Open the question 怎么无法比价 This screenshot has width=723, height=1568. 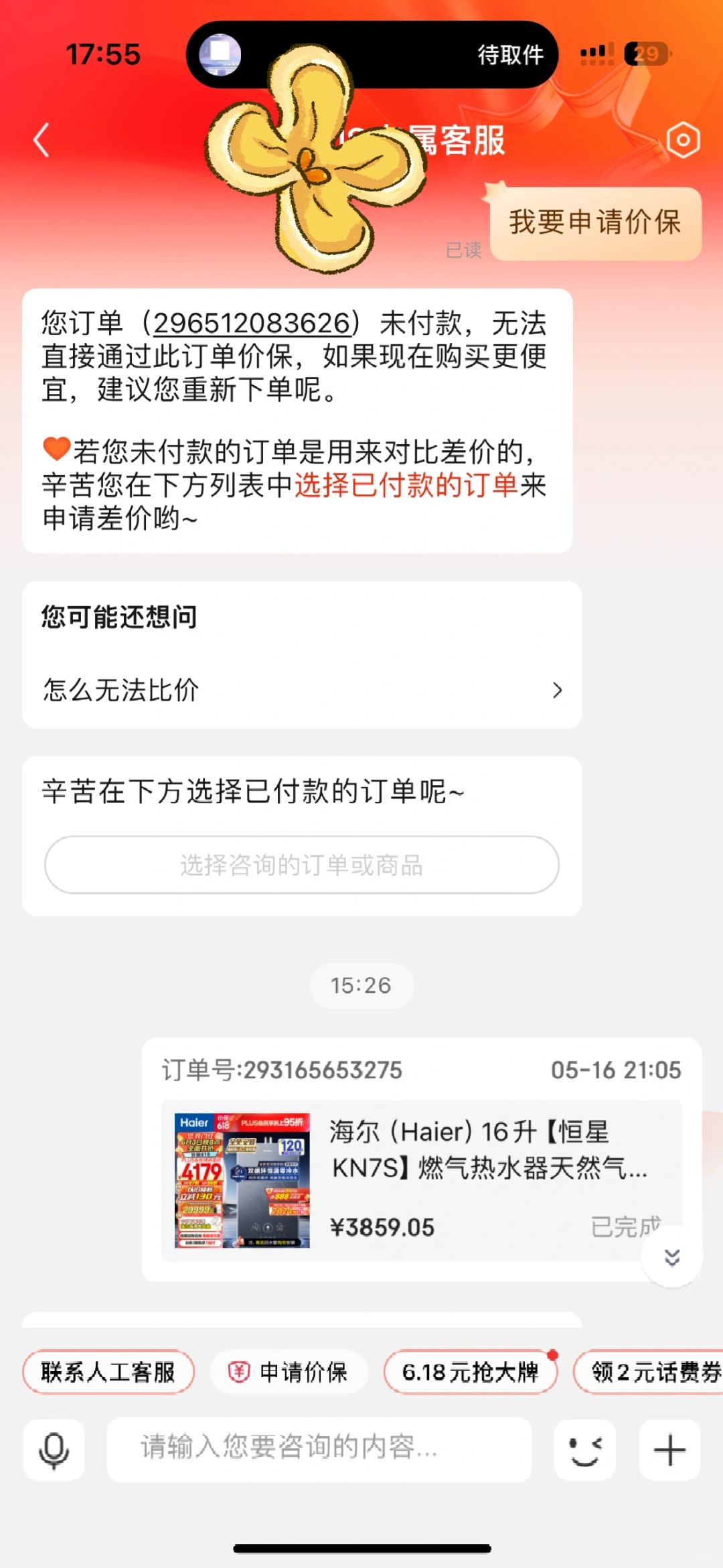point(301,690)
